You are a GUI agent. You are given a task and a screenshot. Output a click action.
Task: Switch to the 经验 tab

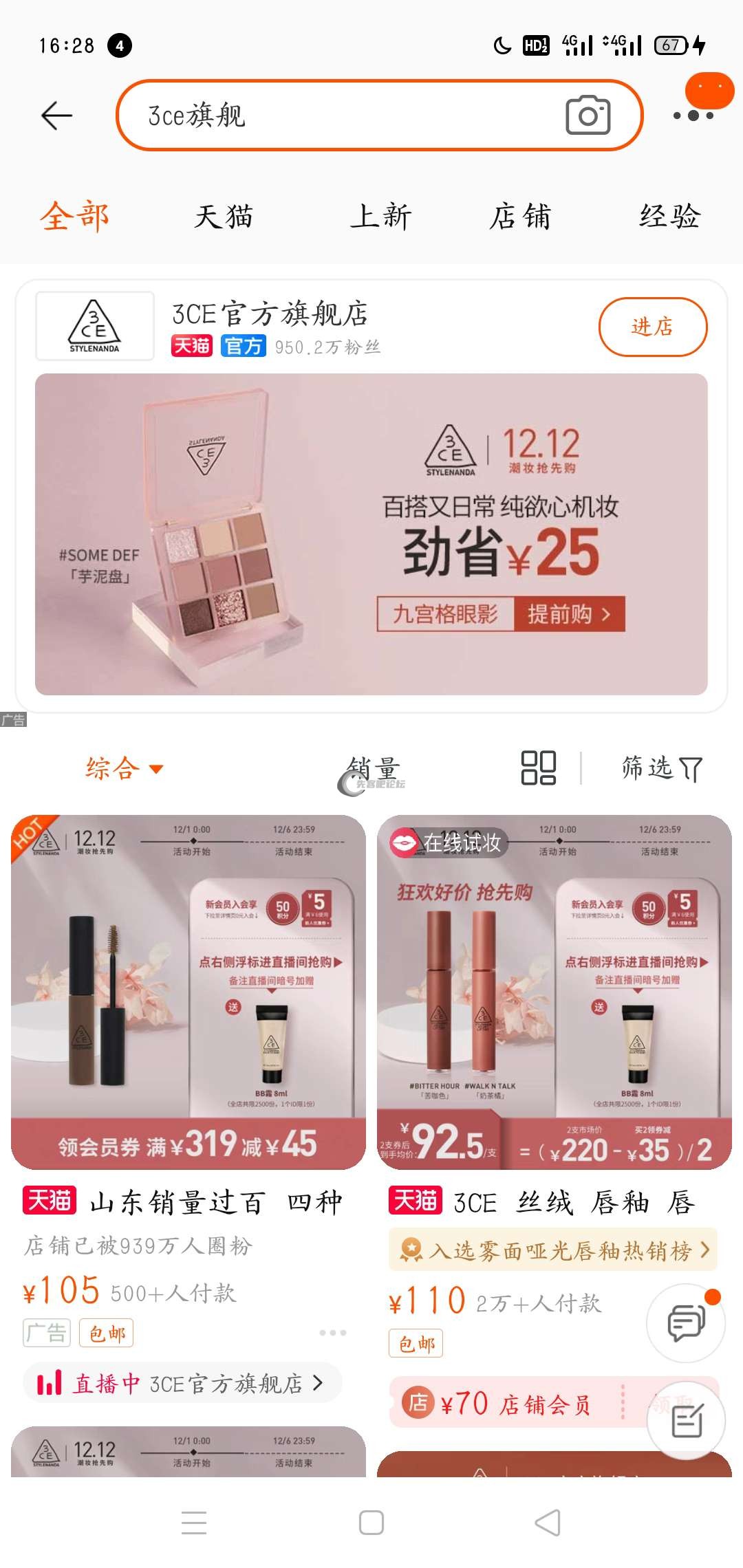[x=669, y=217]
